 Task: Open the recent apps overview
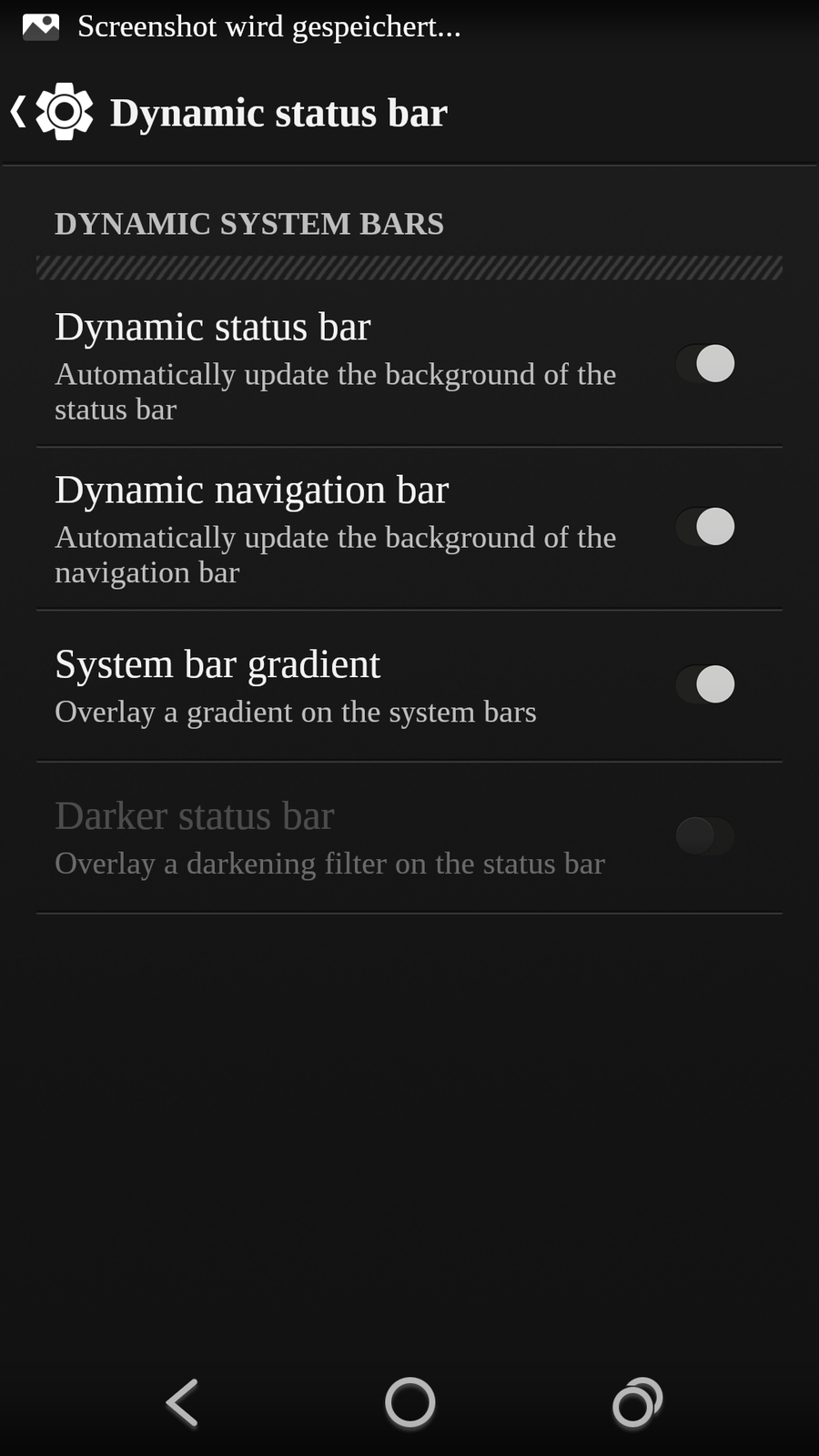coord(636,1402)
